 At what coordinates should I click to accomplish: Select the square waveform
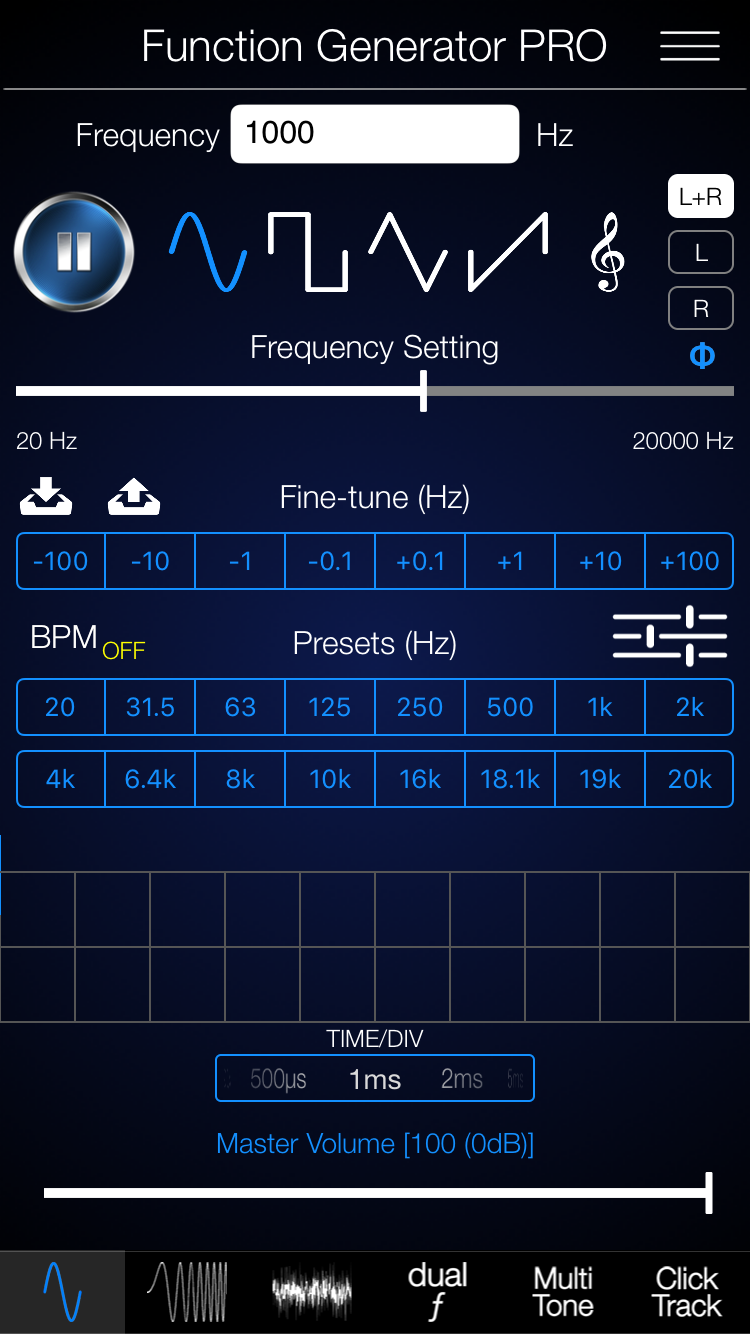point(307,251)
